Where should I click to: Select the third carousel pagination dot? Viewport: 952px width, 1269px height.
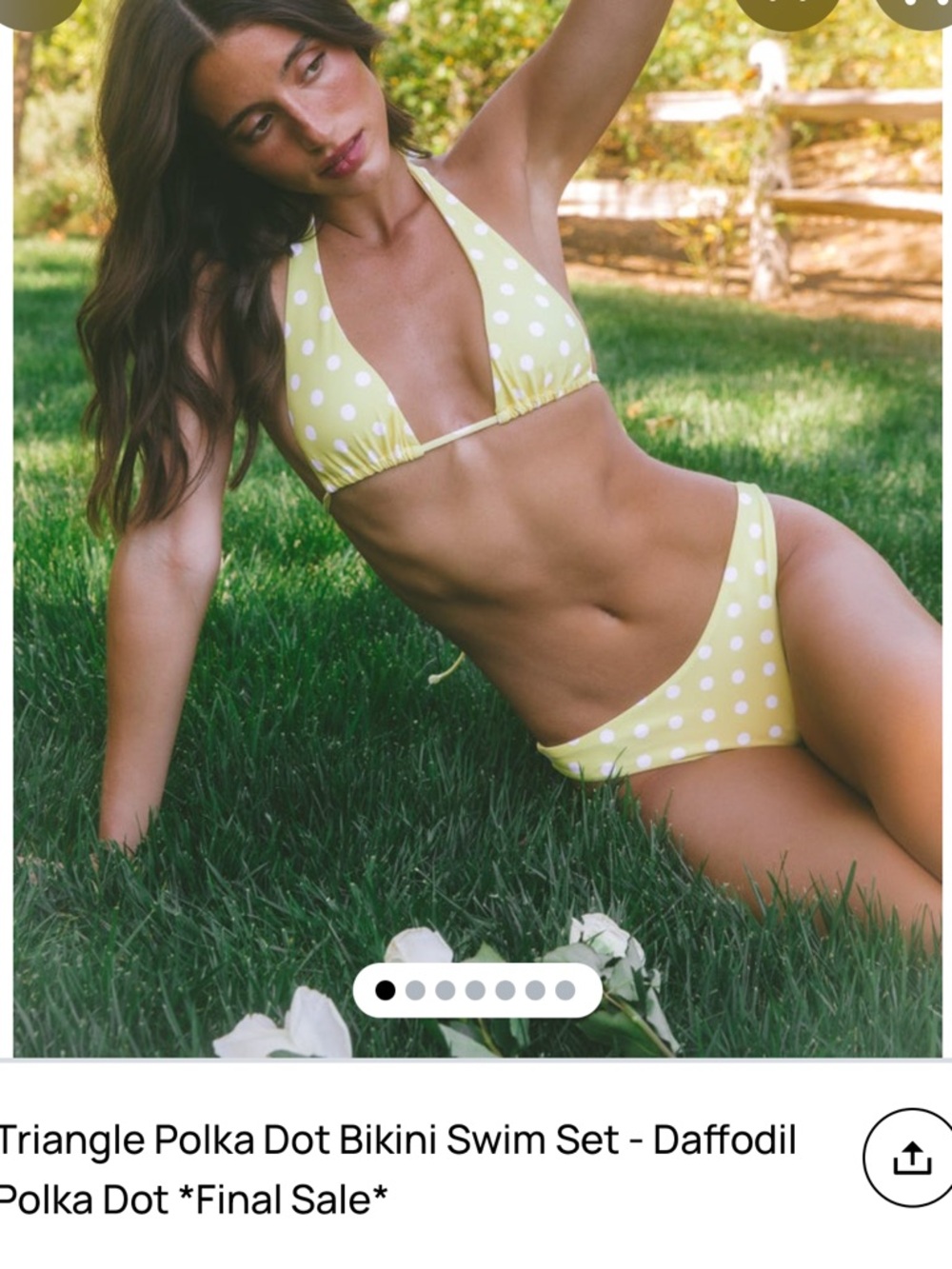tap(445, 990)
